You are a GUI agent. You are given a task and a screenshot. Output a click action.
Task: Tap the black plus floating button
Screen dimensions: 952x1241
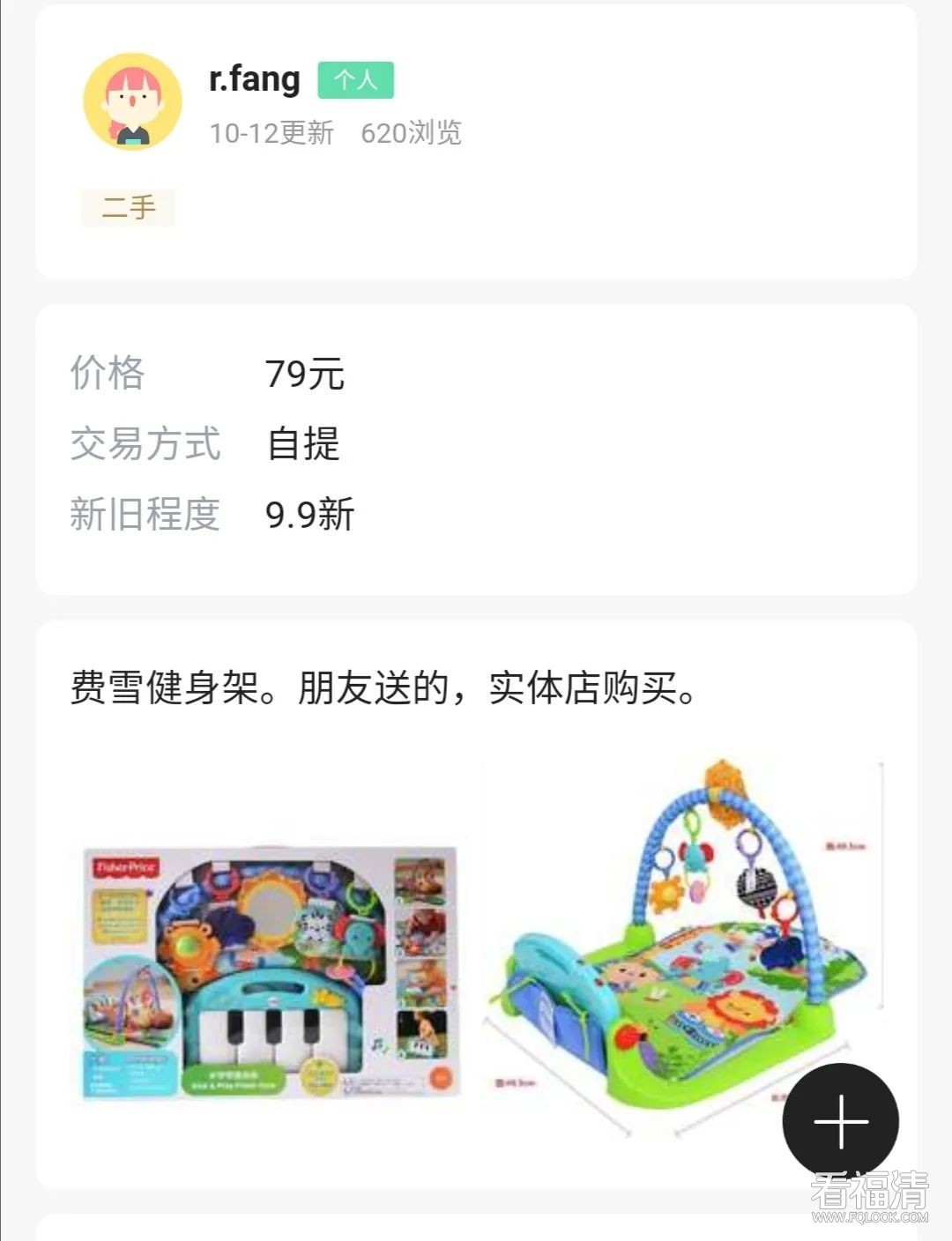point(840,1121)
